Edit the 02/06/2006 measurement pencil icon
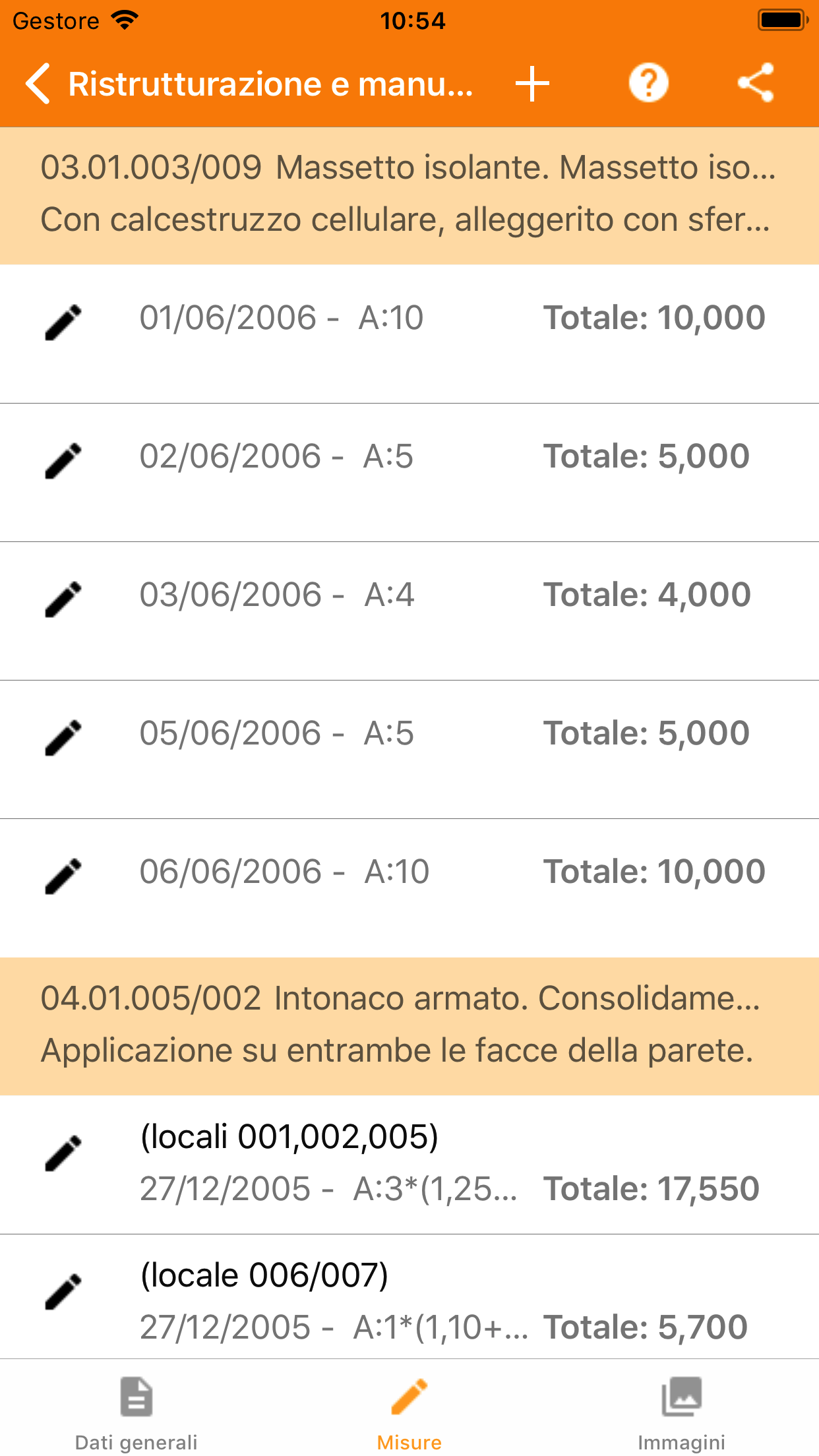The height and width of the screenshot is (1456, 819). (x=63, y=460)
